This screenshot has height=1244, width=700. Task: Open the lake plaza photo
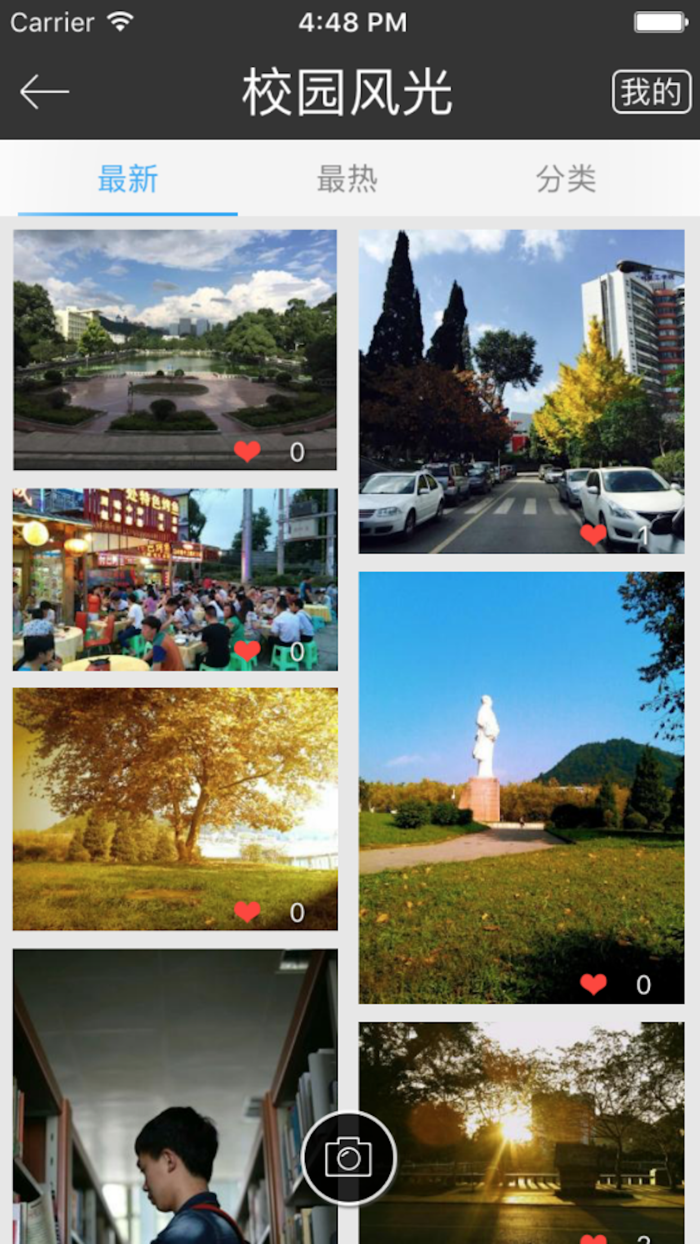pyautogui.click(x=175, y=340)
